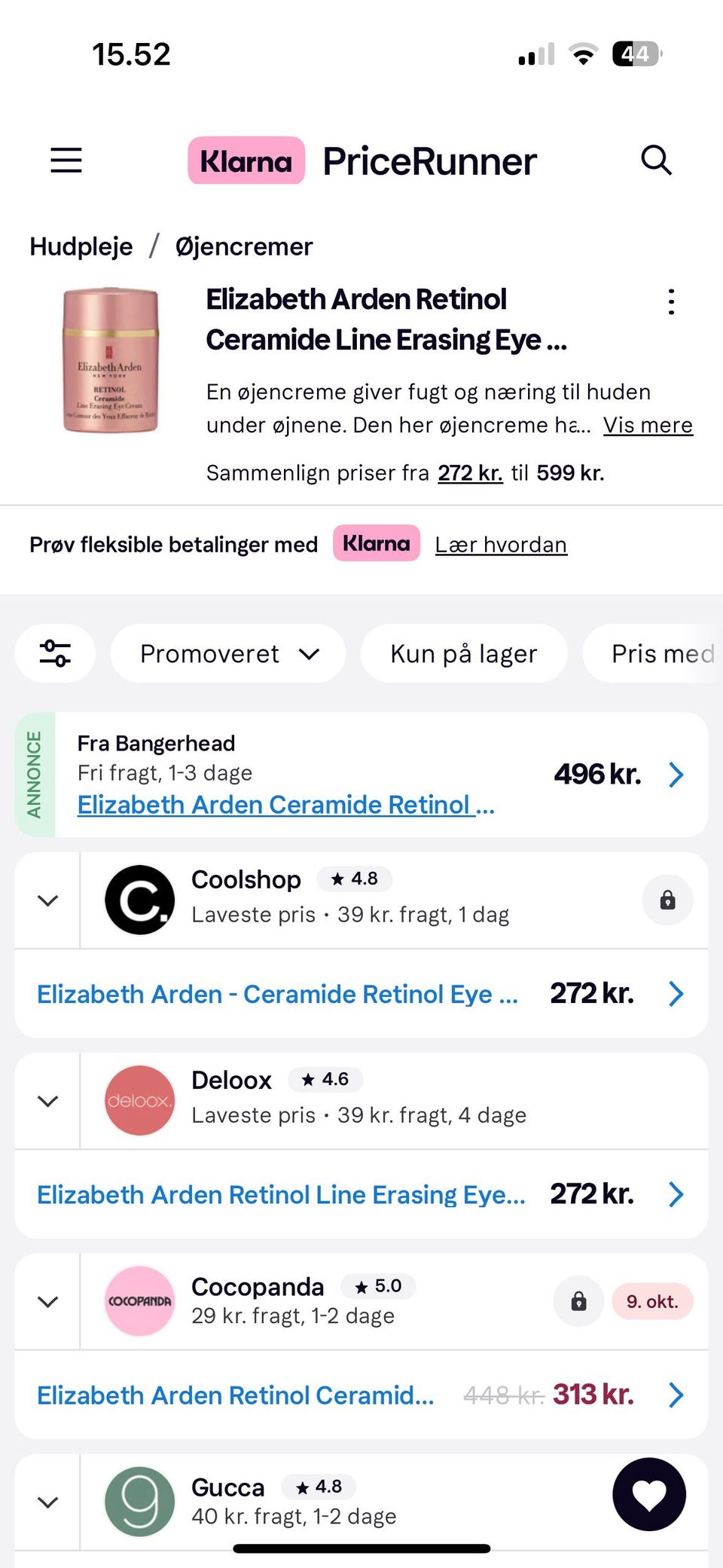
Task: Open the three-dot product options menu
Action: [671, 301]
